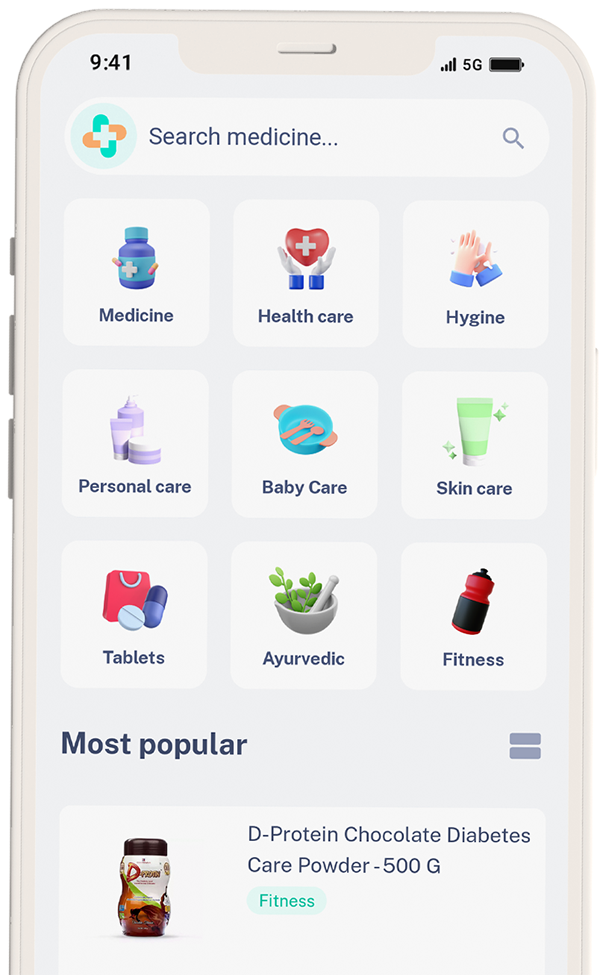Tap the Fitness tag on D-Protein product

coord(286,901)
